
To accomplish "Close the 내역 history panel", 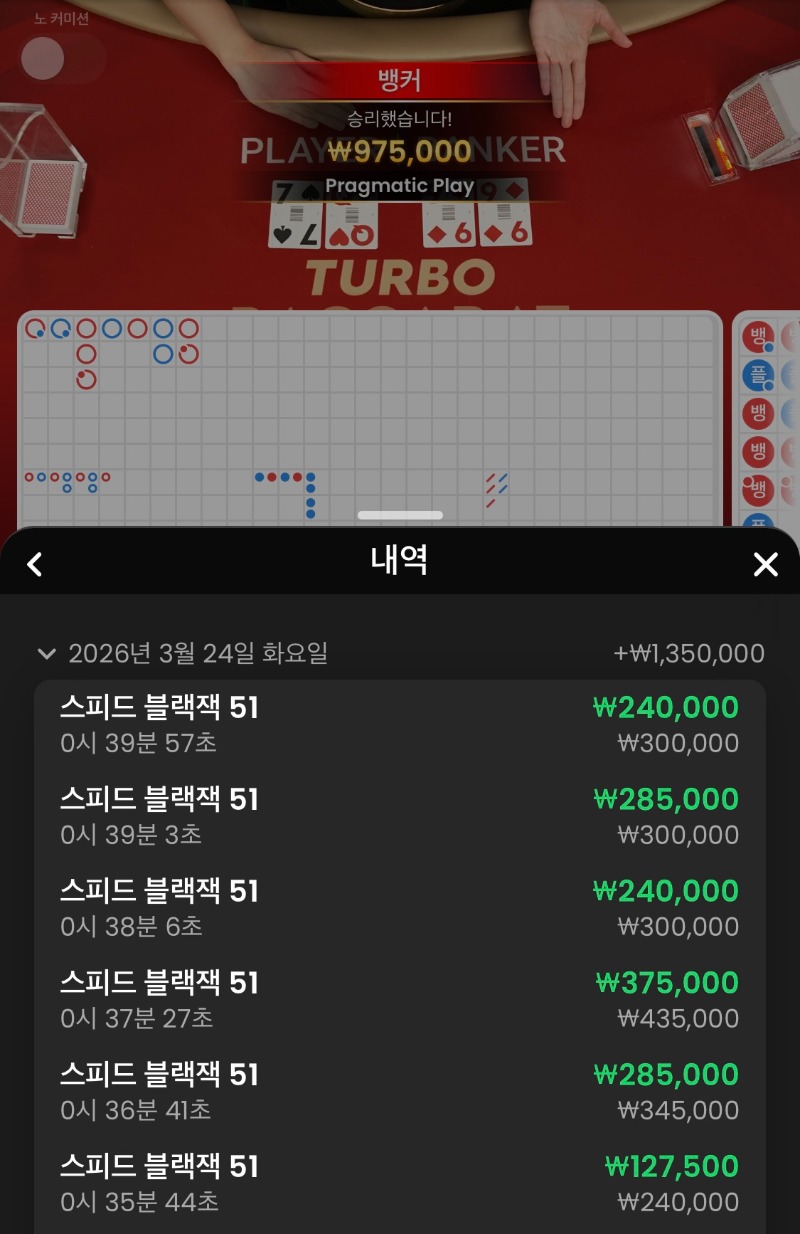I will (765, 564).
